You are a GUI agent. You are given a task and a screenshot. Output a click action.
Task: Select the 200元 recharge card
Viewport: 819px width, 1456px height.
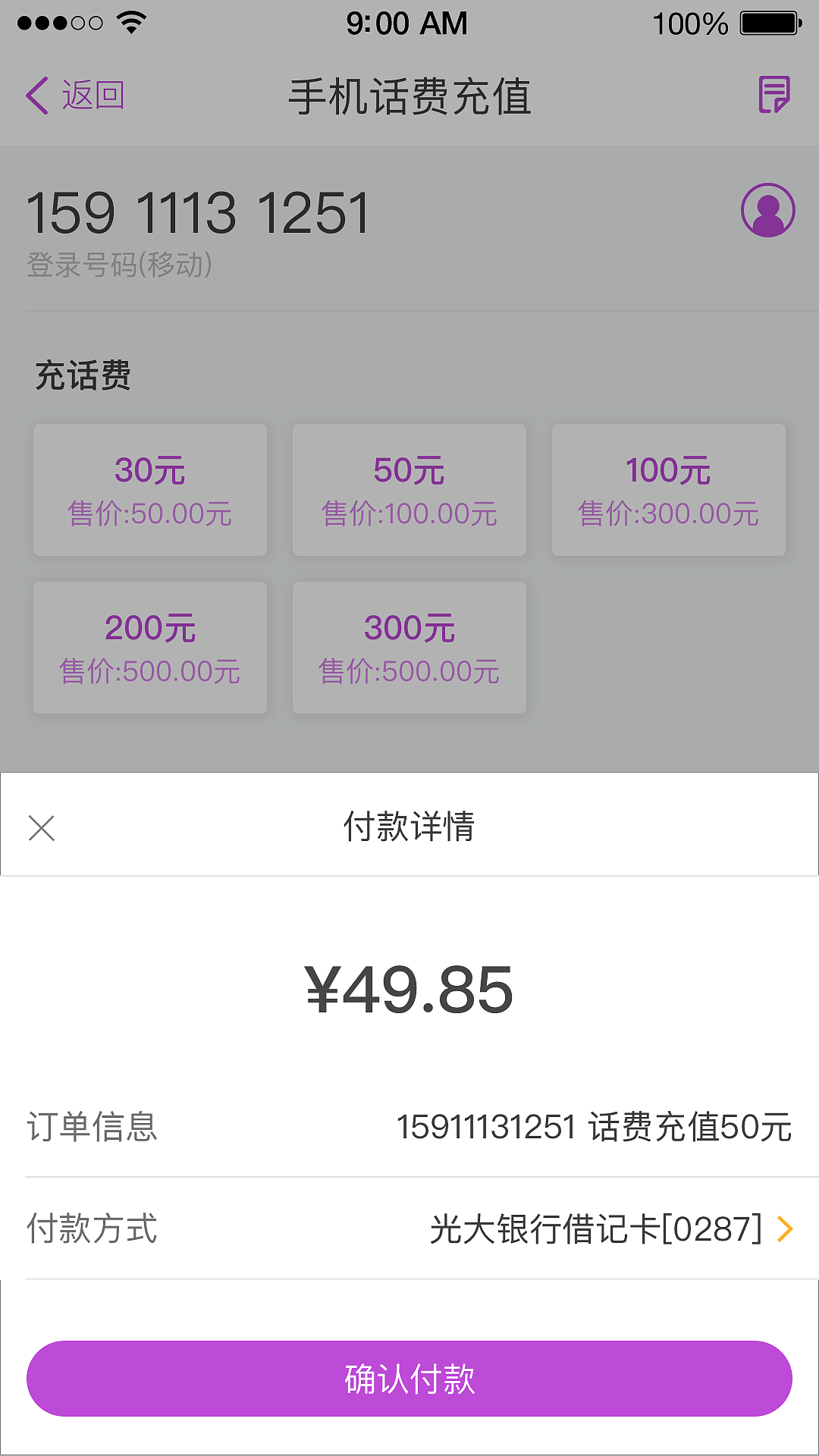coord(149,648)
